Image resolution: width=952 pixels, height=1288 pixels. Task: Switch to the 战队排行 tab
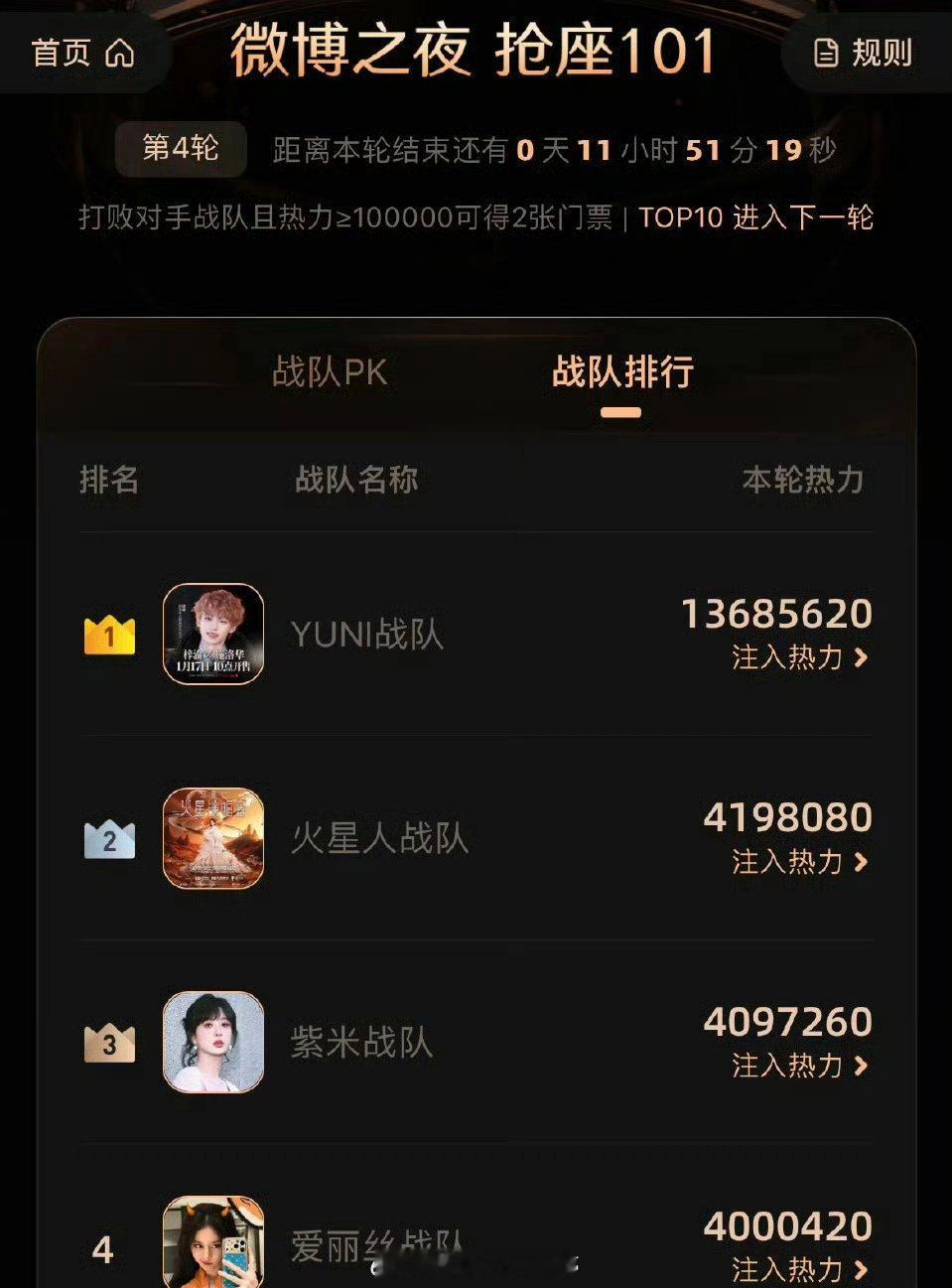coord(620,373)
